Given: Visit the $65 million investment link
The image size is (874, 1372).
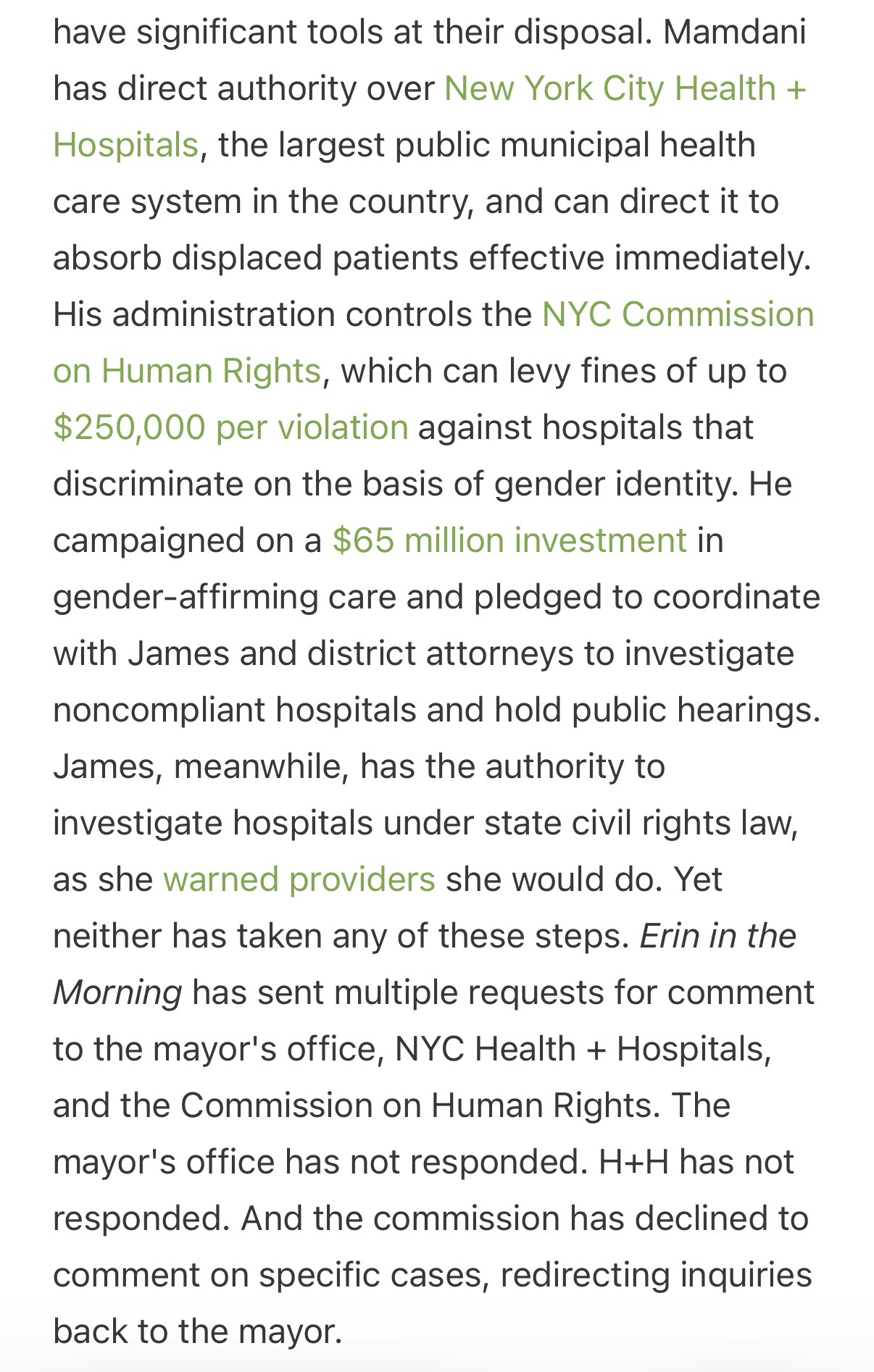Looking at the screenshot, I should tap(509, 541).
